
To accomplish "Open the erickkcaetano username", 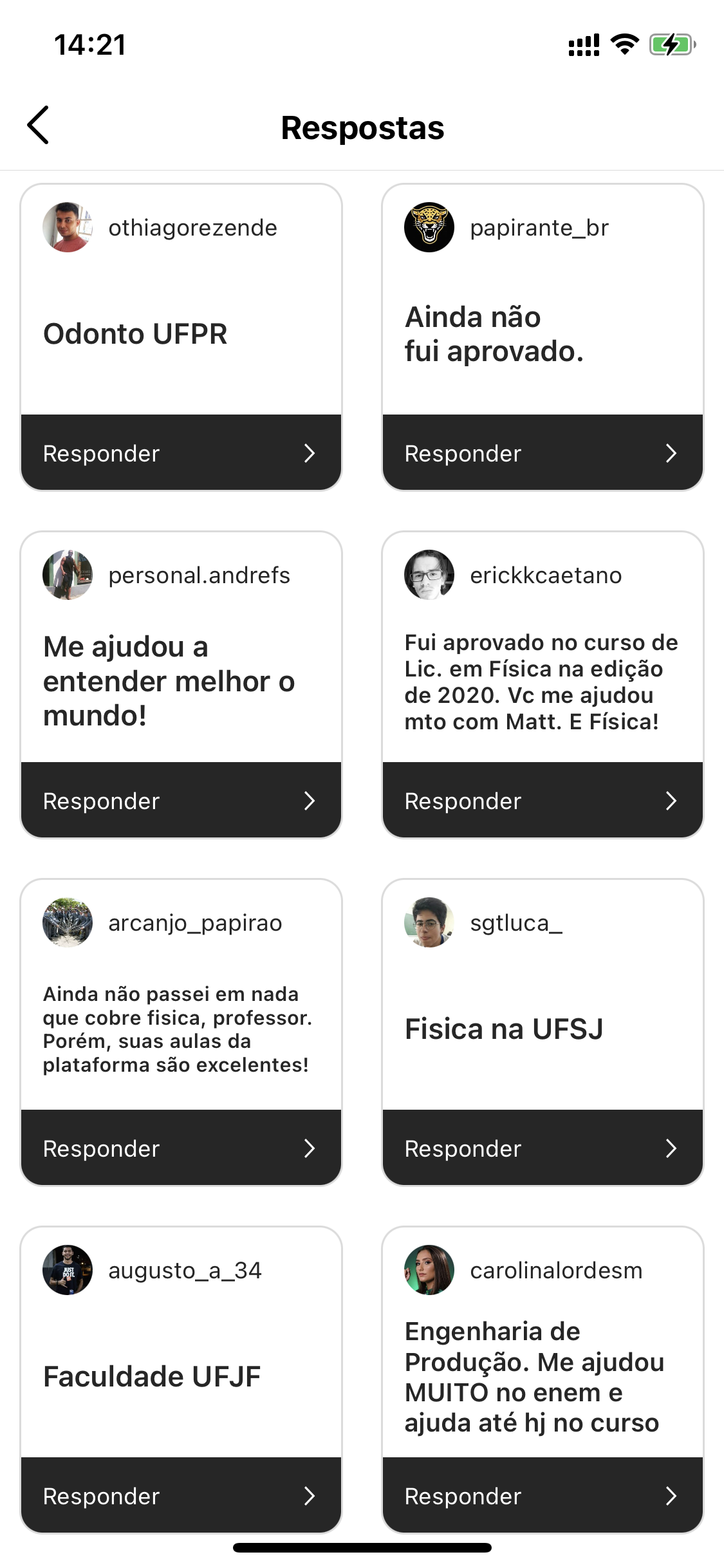I will click(546, 575).
